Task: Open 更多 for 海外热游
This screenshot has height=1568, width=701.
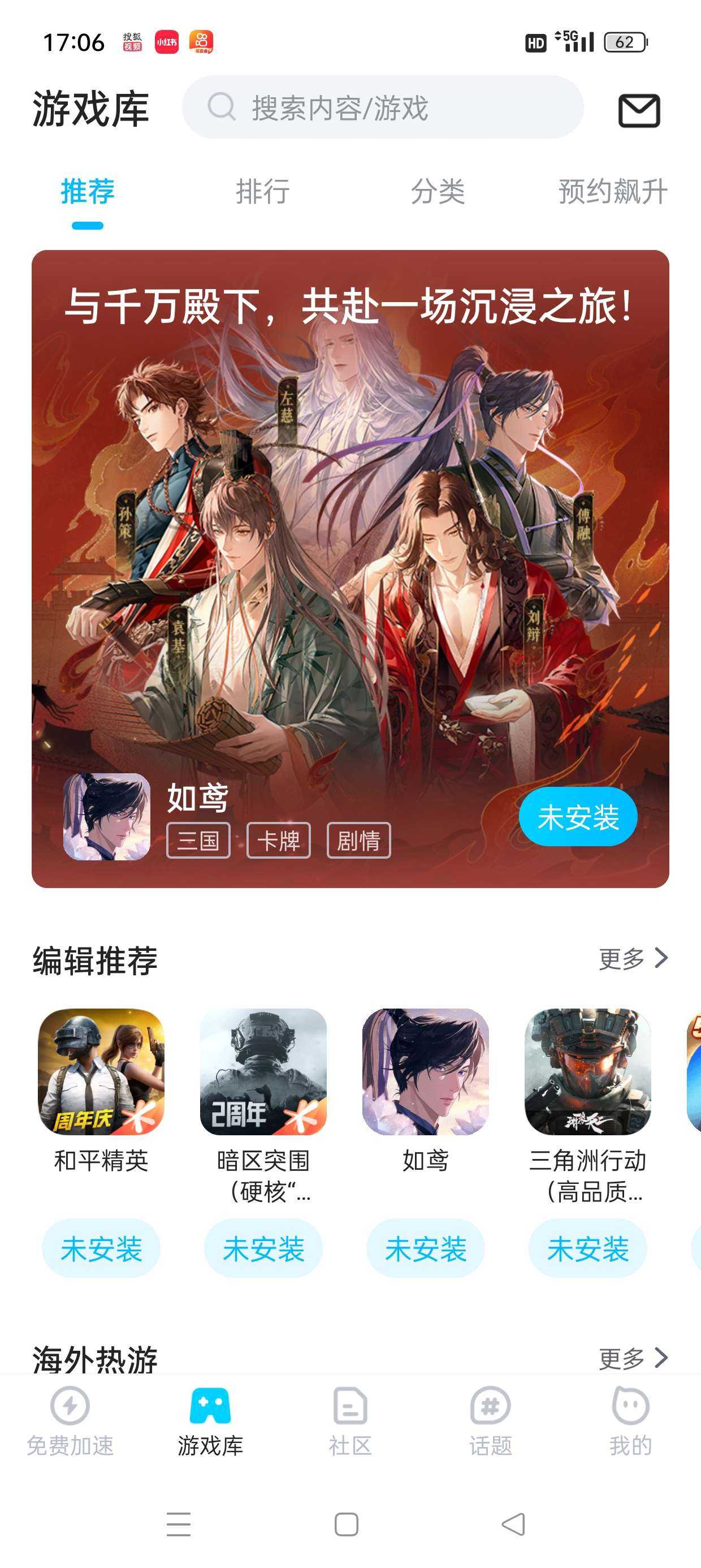Action: coord(633,1358)
